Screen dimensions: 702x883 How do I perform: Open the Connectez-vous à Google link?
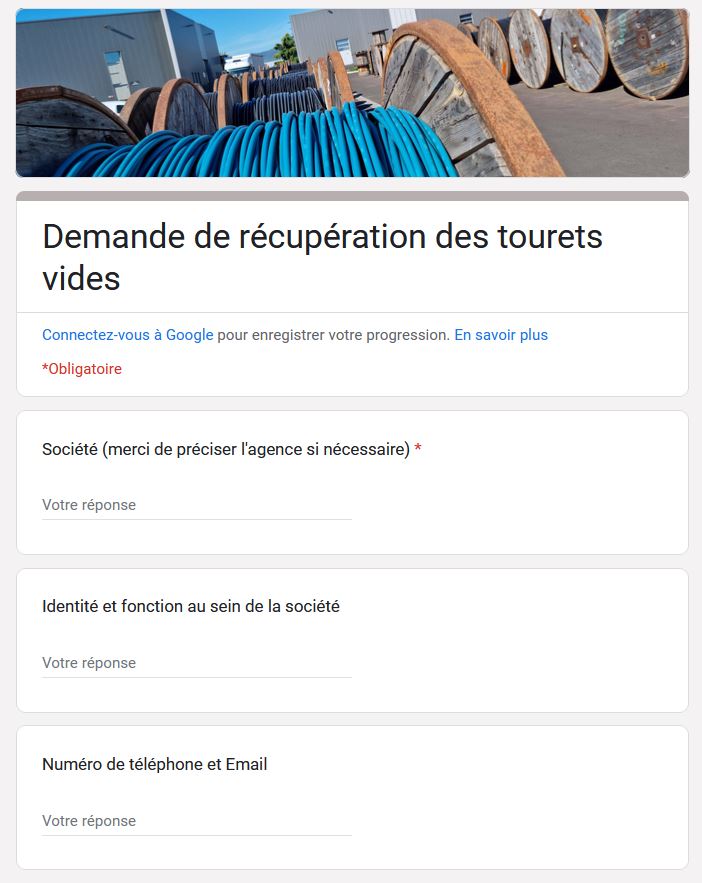pos(127,335)
